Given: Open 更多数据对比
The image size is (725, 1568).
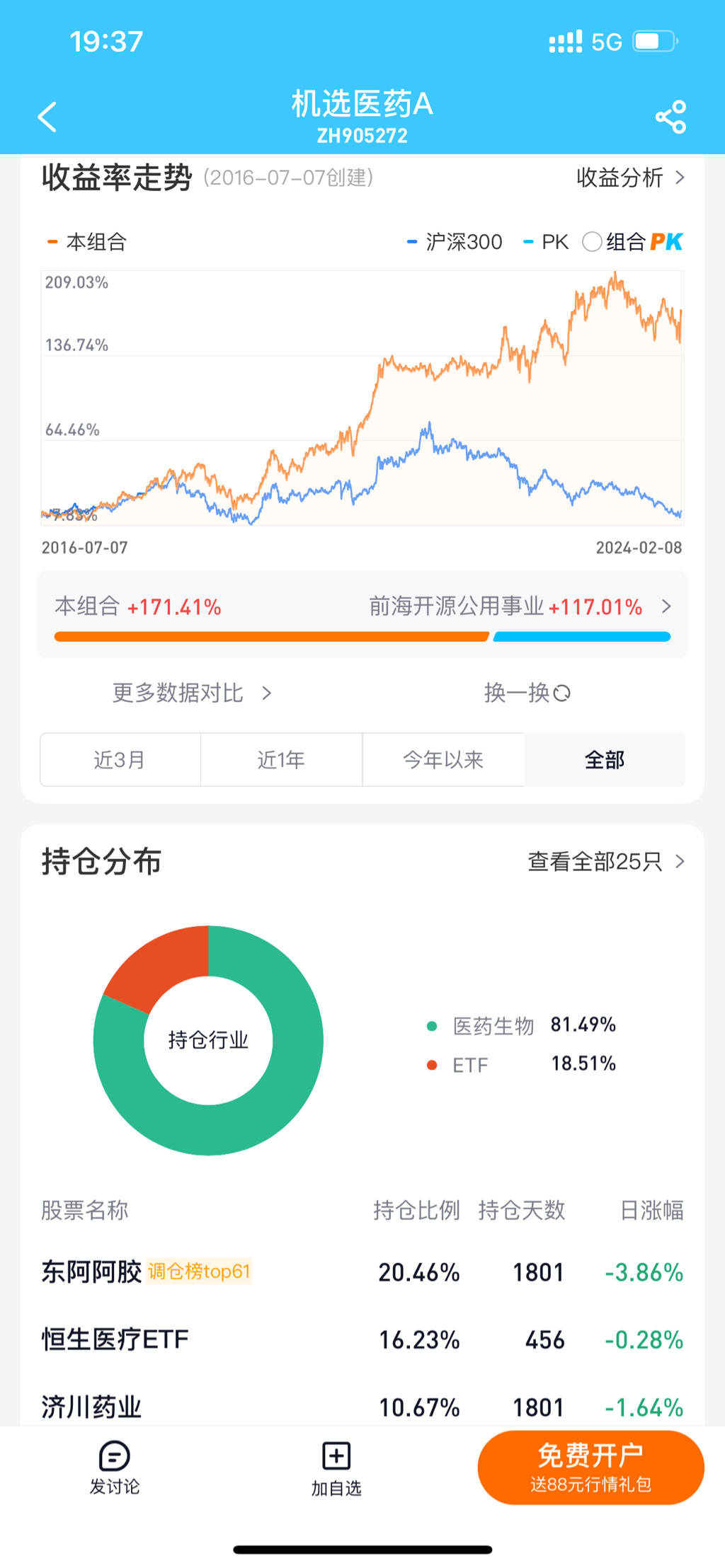Looking at the screenshot, I should tap(191, 693).
